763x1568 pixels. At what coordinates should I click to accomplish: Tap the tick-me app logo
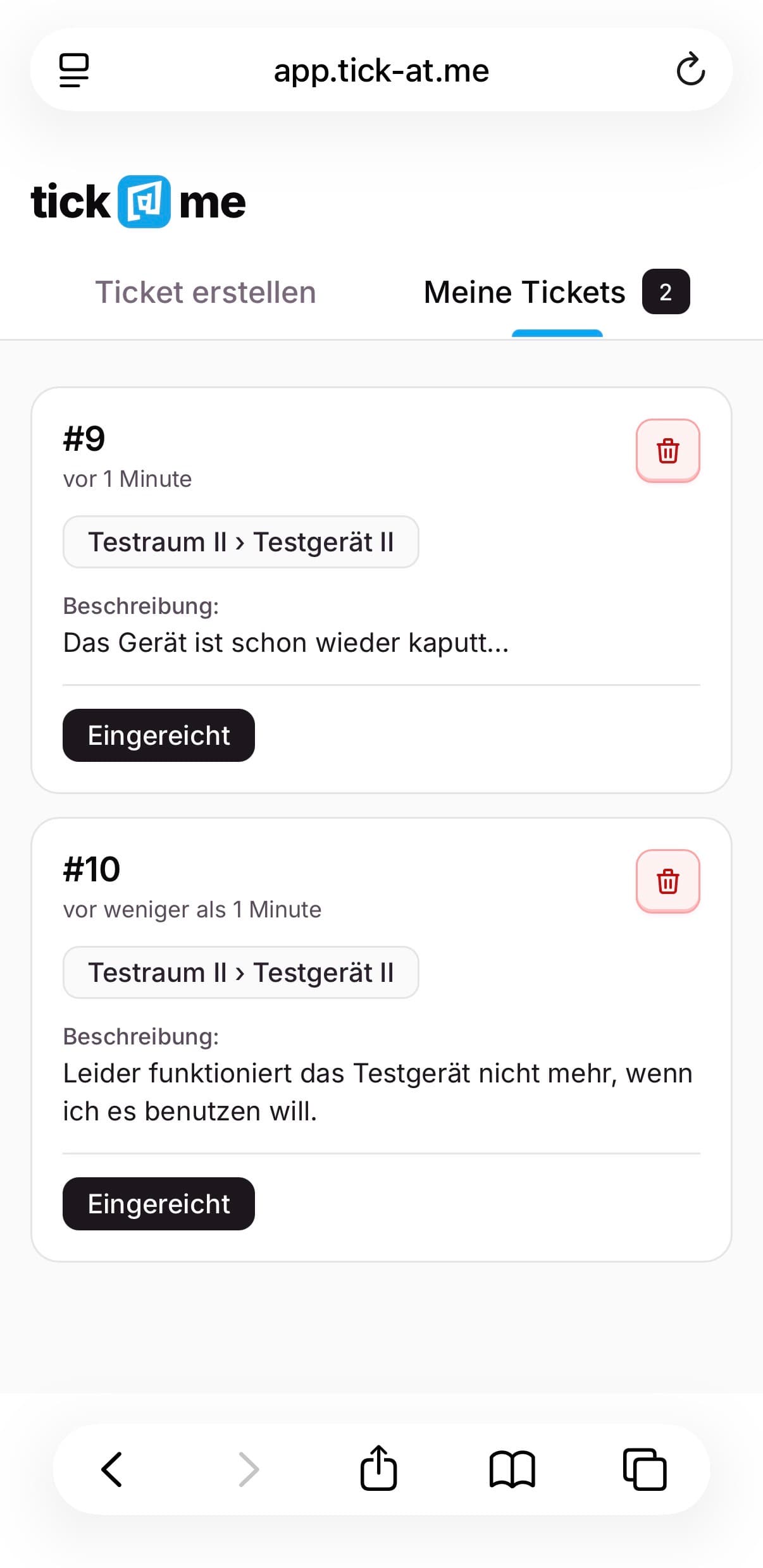138,201
